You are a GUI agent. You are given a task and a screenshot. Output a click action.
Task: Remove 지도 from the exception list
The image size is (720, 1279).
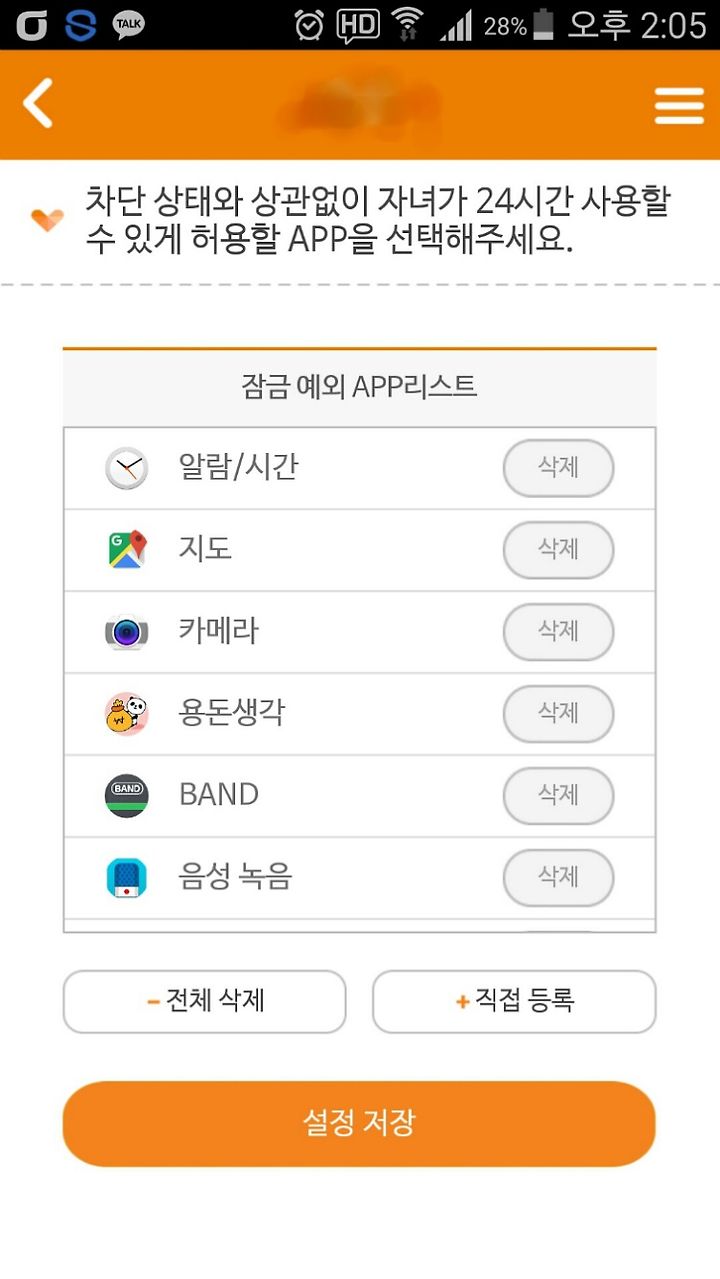(x=558, y=550)
